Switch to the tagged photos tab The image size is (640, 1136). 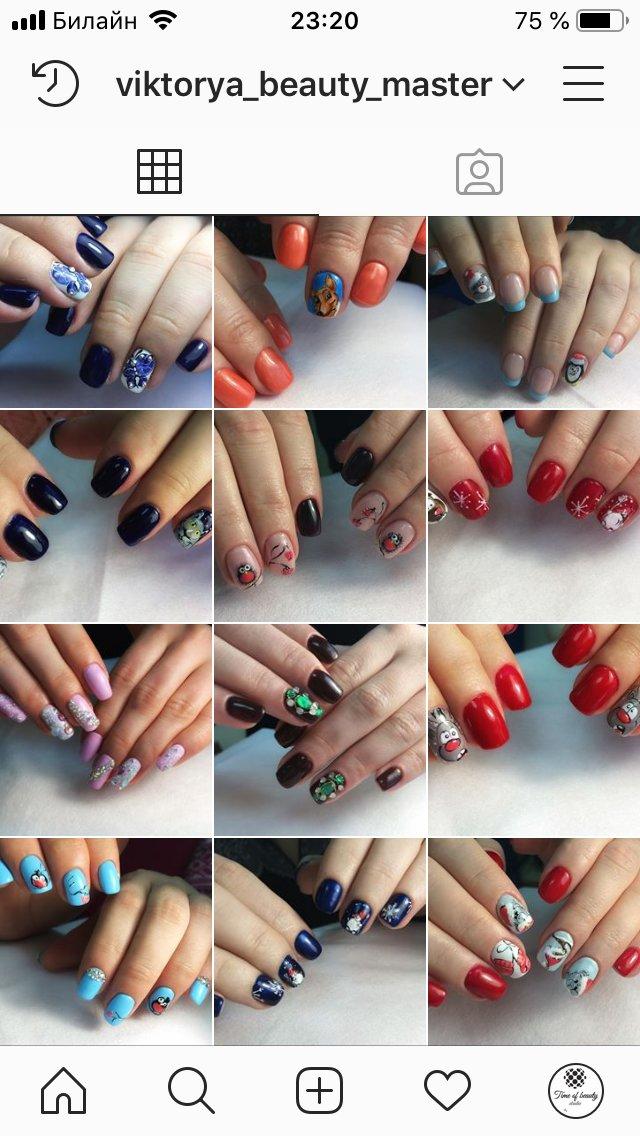(479, 172)
